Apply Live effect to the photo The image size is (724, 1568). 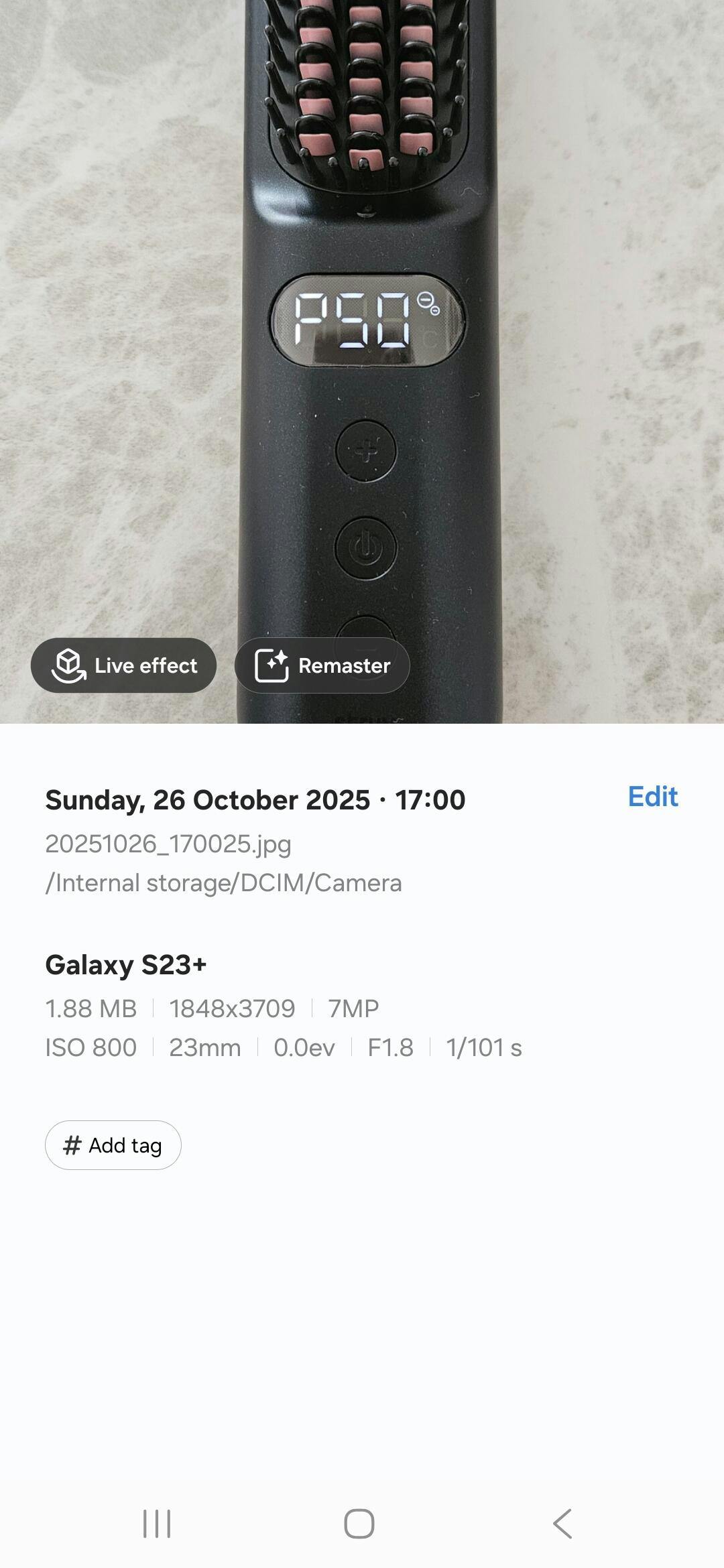(x=124, y=665)
